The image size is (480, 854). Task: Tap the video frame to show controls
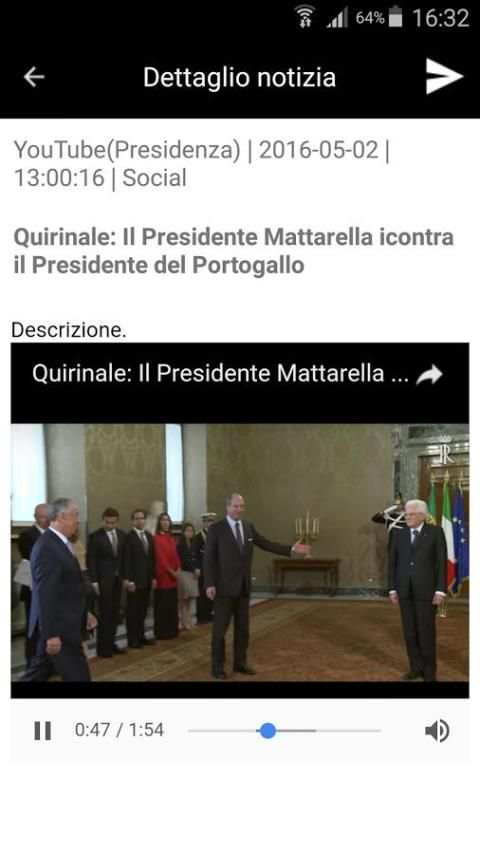pyautogui.click(x=240, y=552)
